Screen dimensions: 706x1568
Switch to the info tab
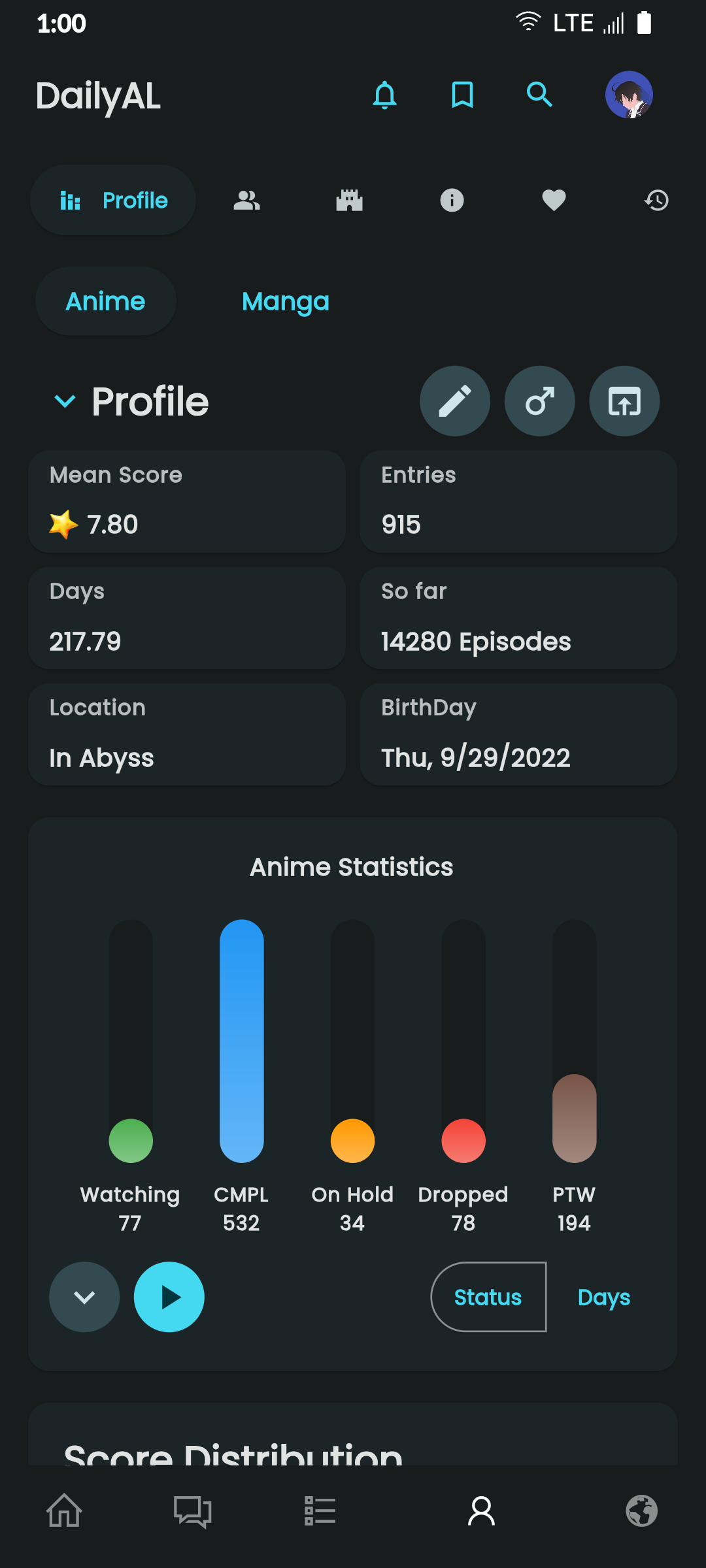pos(452,201)
